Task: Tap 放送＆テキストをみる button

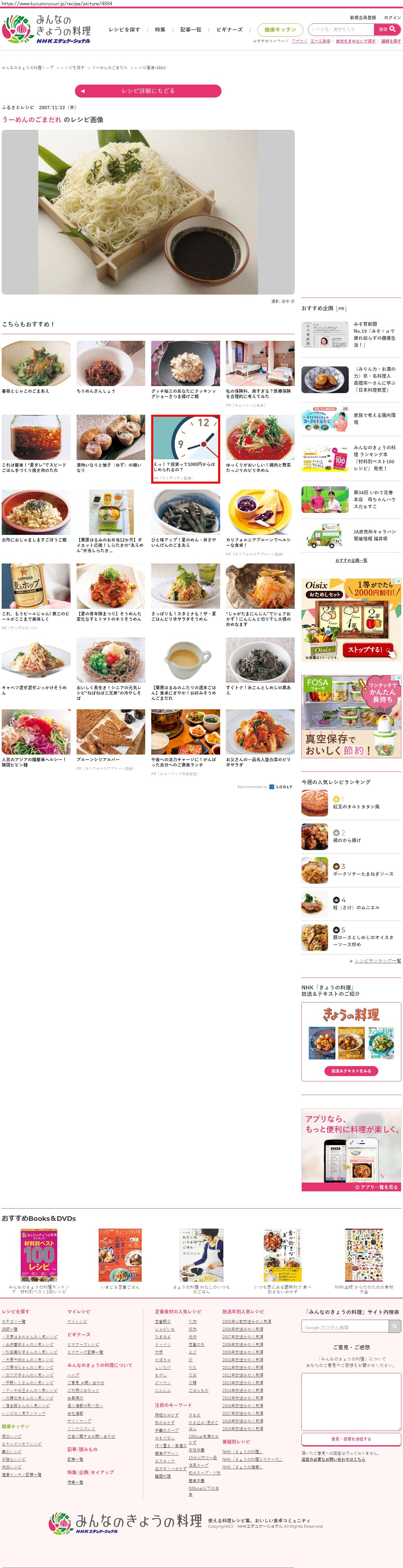Action: pyautogui.click(x=351, y=1071)
